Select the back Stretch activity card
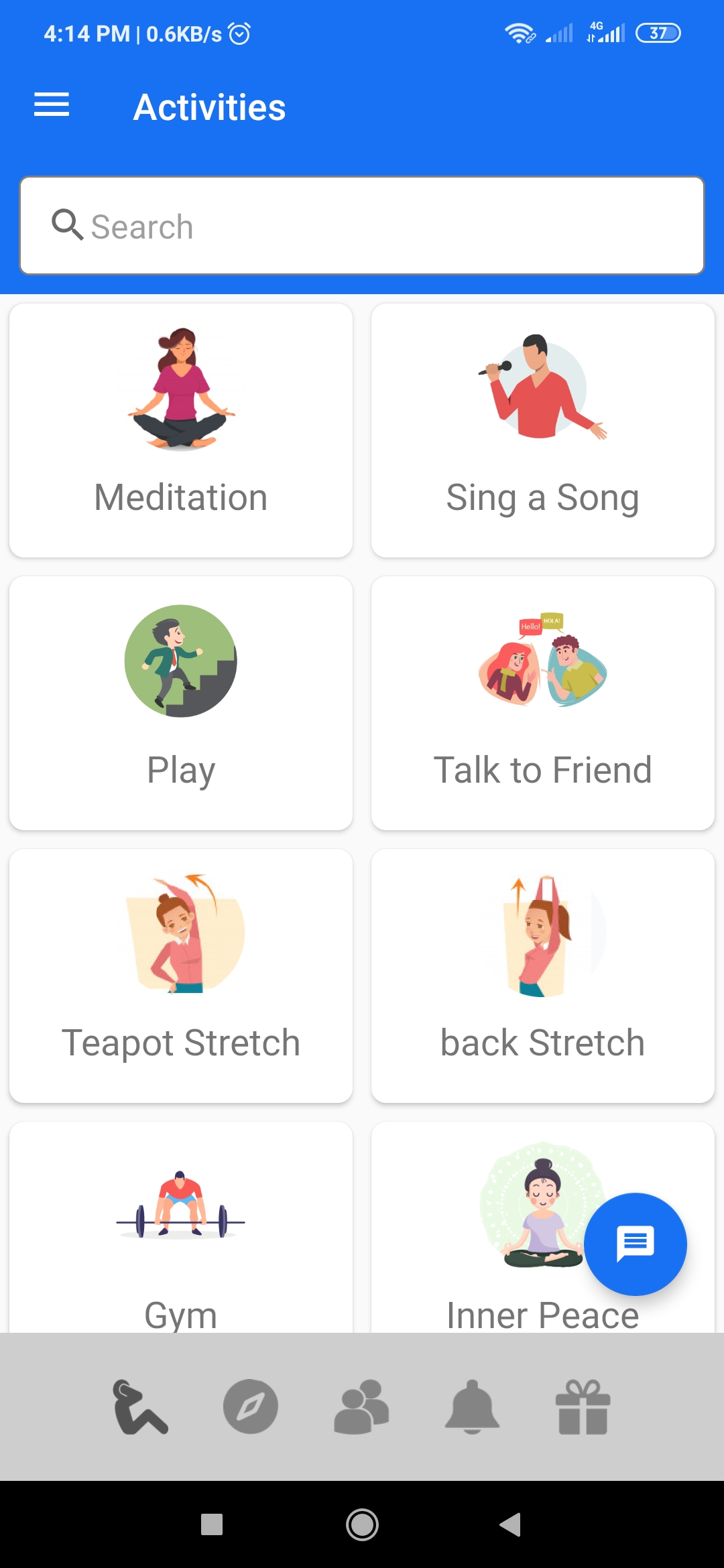 [x=542, y=976]
